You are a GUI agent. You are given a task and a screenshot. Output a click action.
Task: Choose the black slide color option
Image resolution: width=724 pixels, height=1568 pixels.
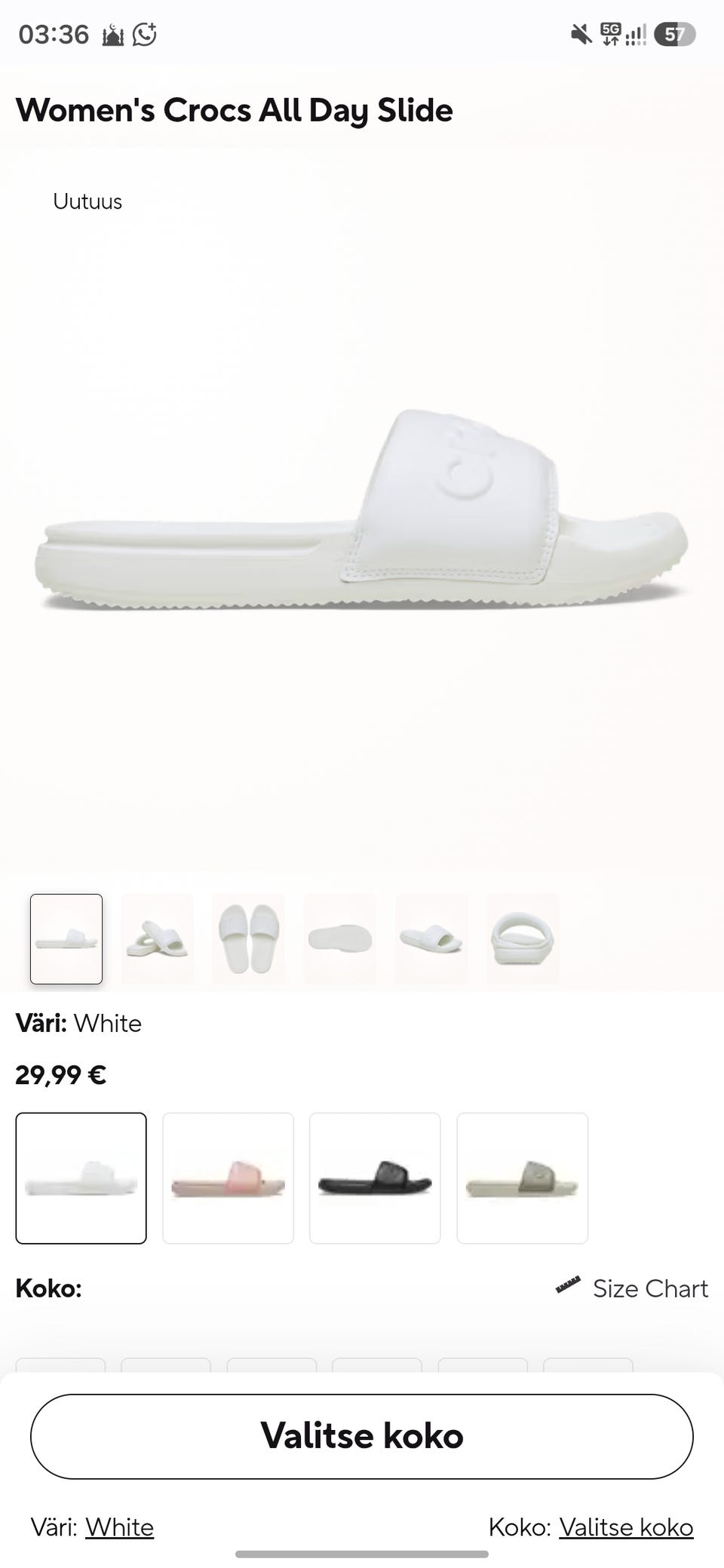coord(375,1178)
